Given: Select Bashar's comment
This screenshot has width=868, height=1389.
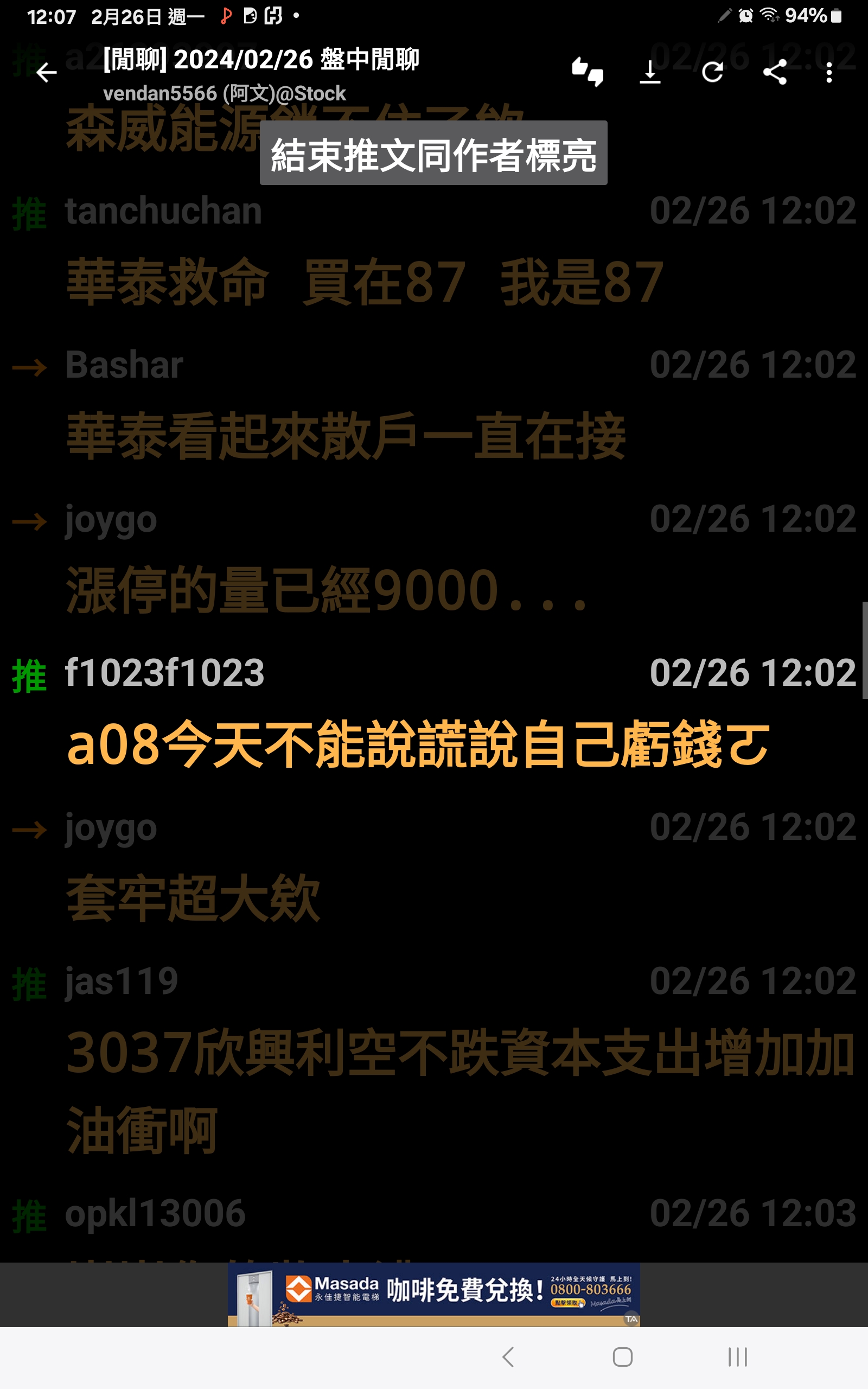Looking at the screenshot, I should point(346,436).
